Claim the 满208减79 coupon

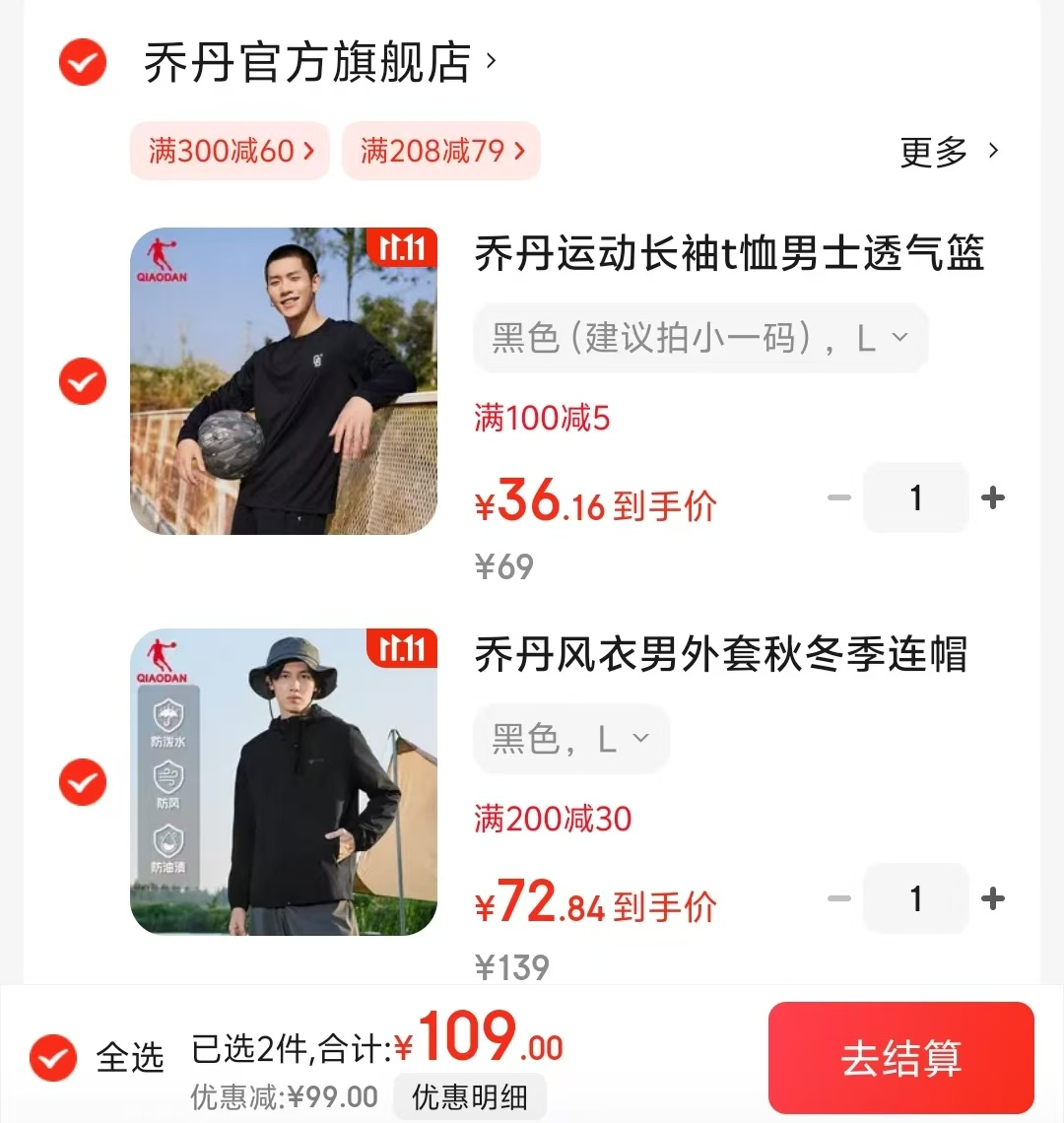pos(441,151)
